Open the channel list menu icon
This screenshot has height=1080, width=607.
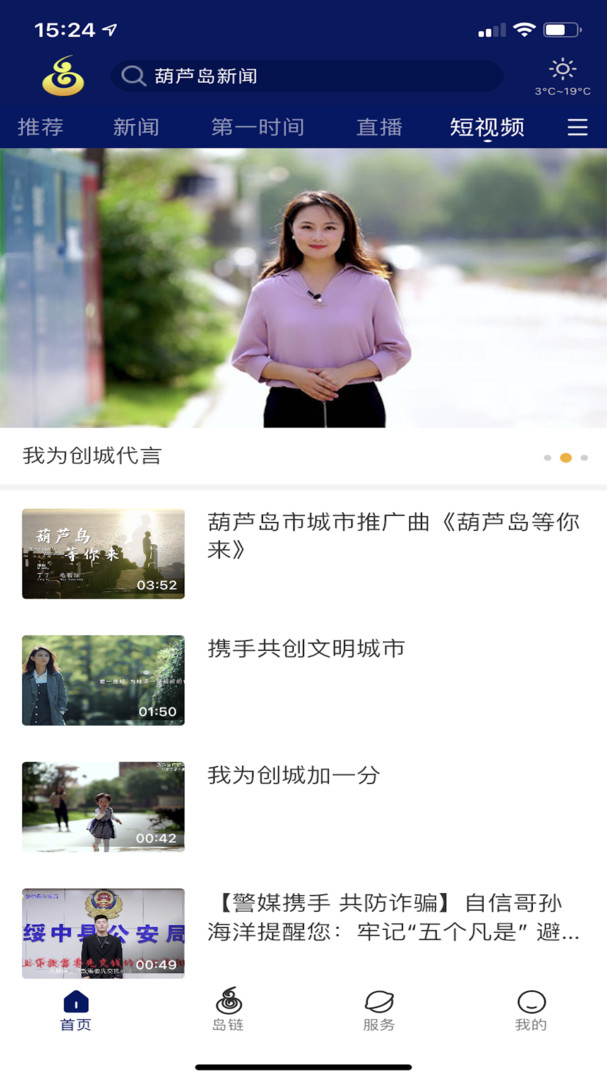(x=577, y=127)
